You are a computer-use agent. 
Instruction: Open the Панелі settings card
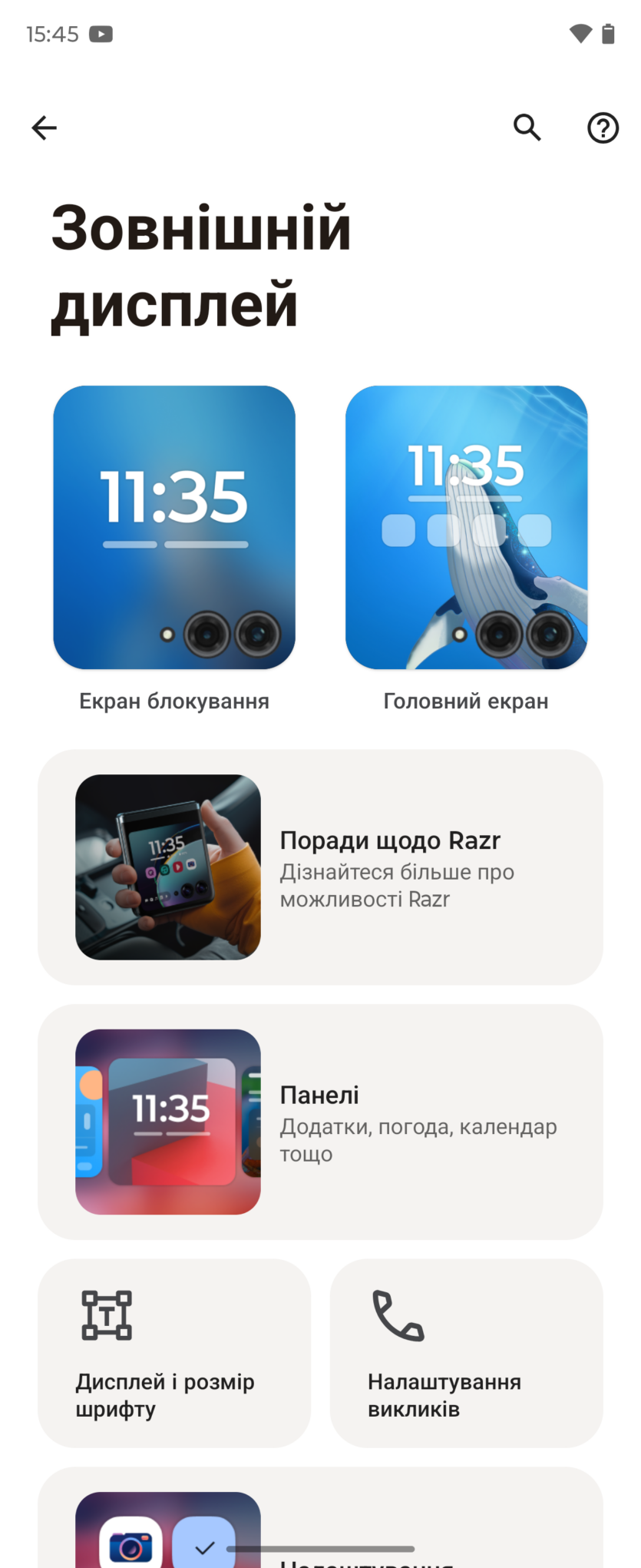point(320,1122)
